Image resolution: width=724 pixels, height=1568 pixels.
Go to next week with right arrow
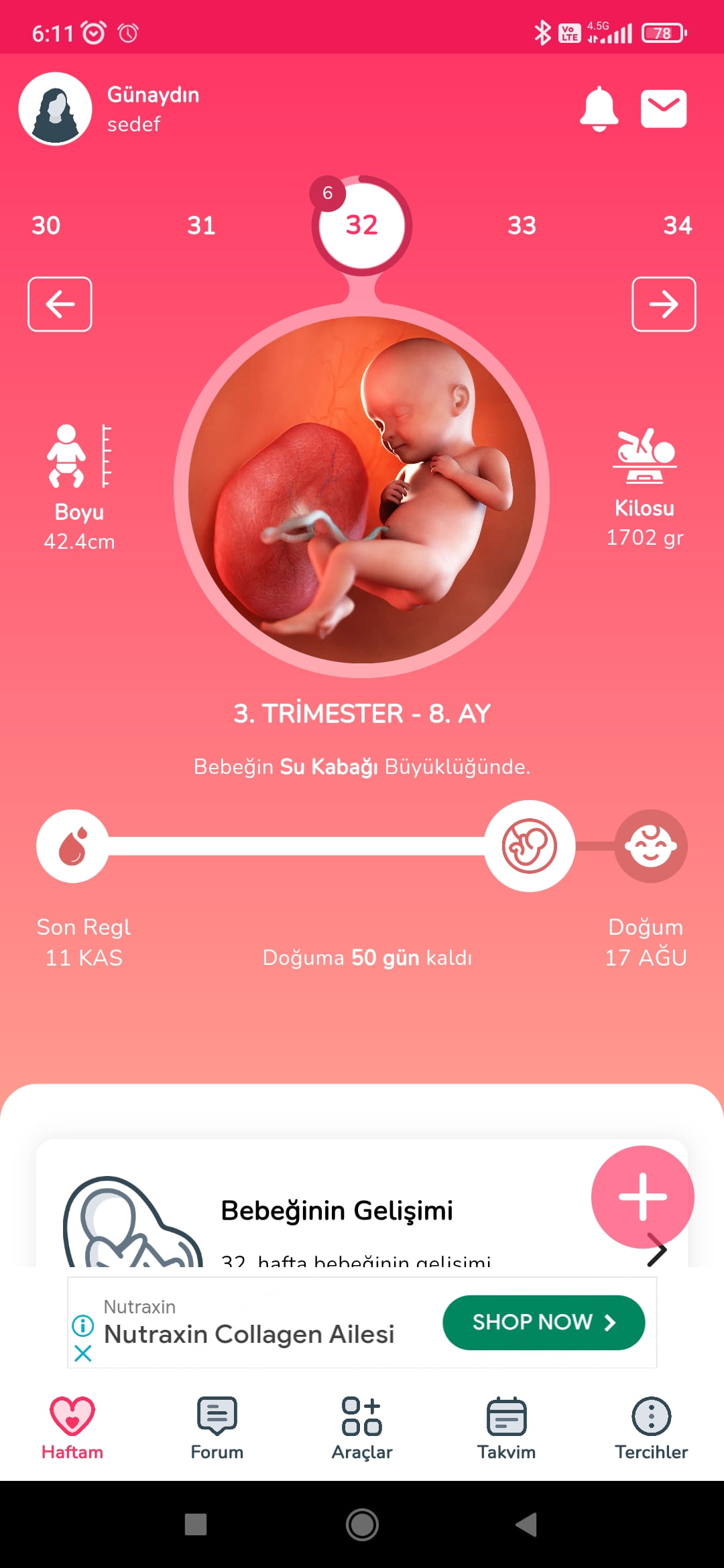pos(664,304)
